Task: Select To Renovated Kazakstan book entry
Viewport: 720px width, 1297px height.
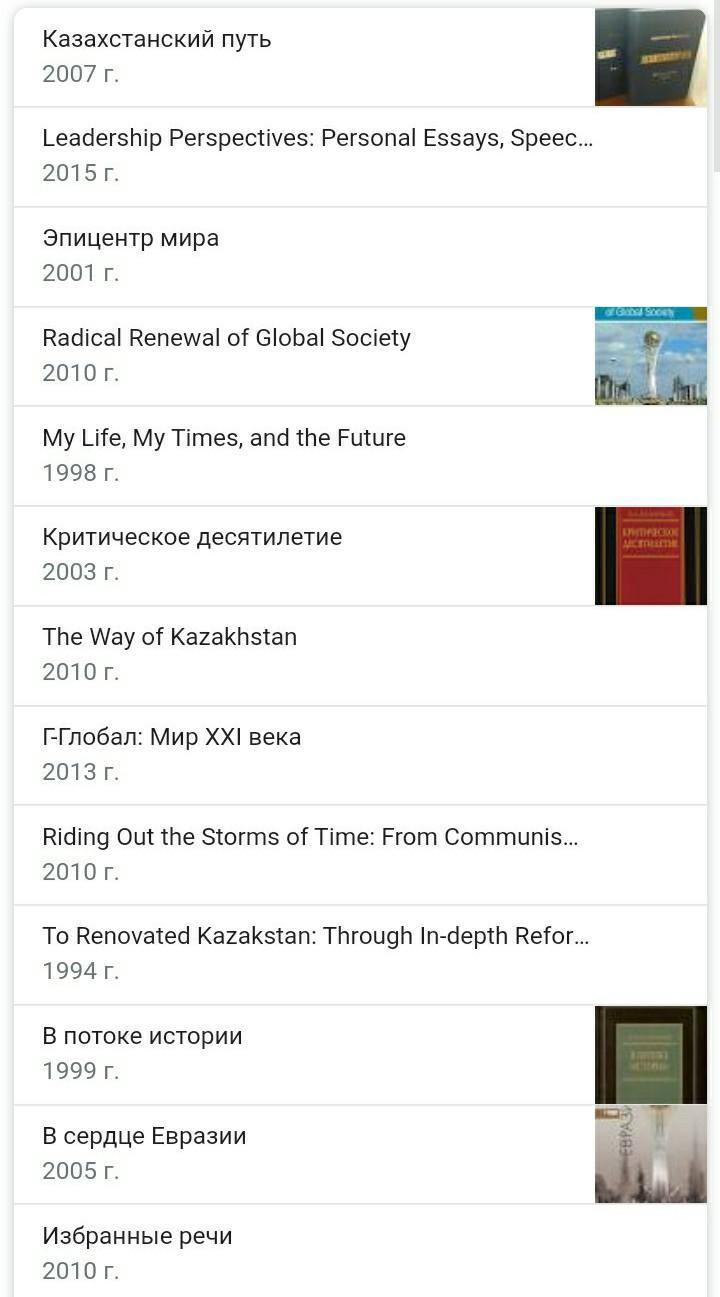Action: pos(315,936)
